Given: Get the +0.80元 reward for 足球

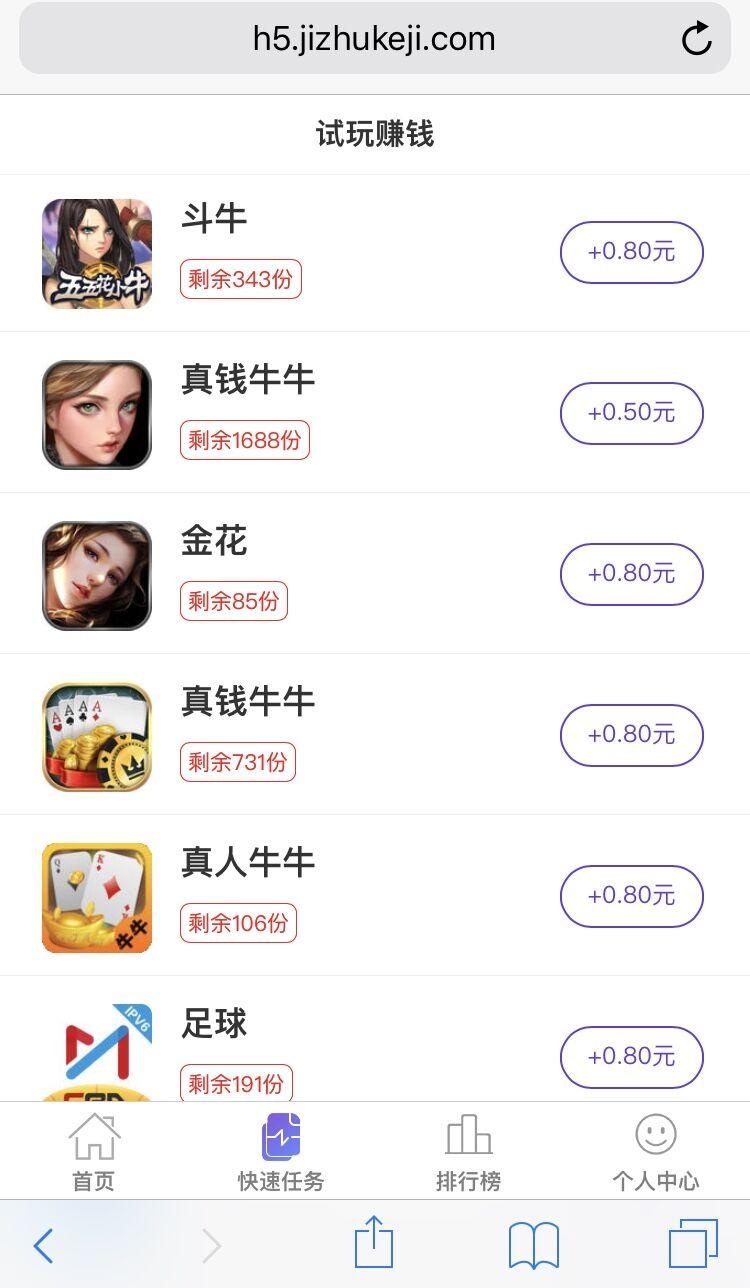Looking at the screenshot, I should click(631, 1057).
